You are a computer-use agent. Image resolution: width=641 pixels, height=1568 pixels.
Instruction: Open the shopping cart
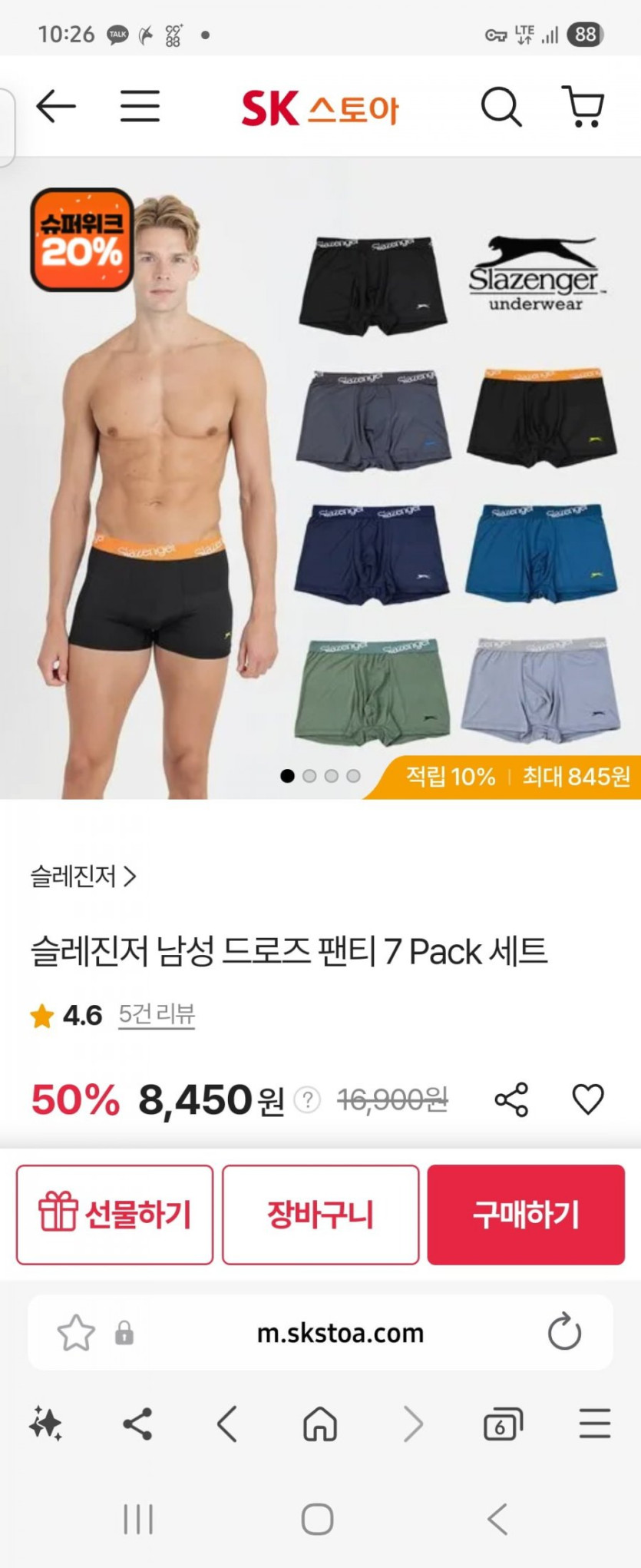pyautogui.click(x=584, y=106)
